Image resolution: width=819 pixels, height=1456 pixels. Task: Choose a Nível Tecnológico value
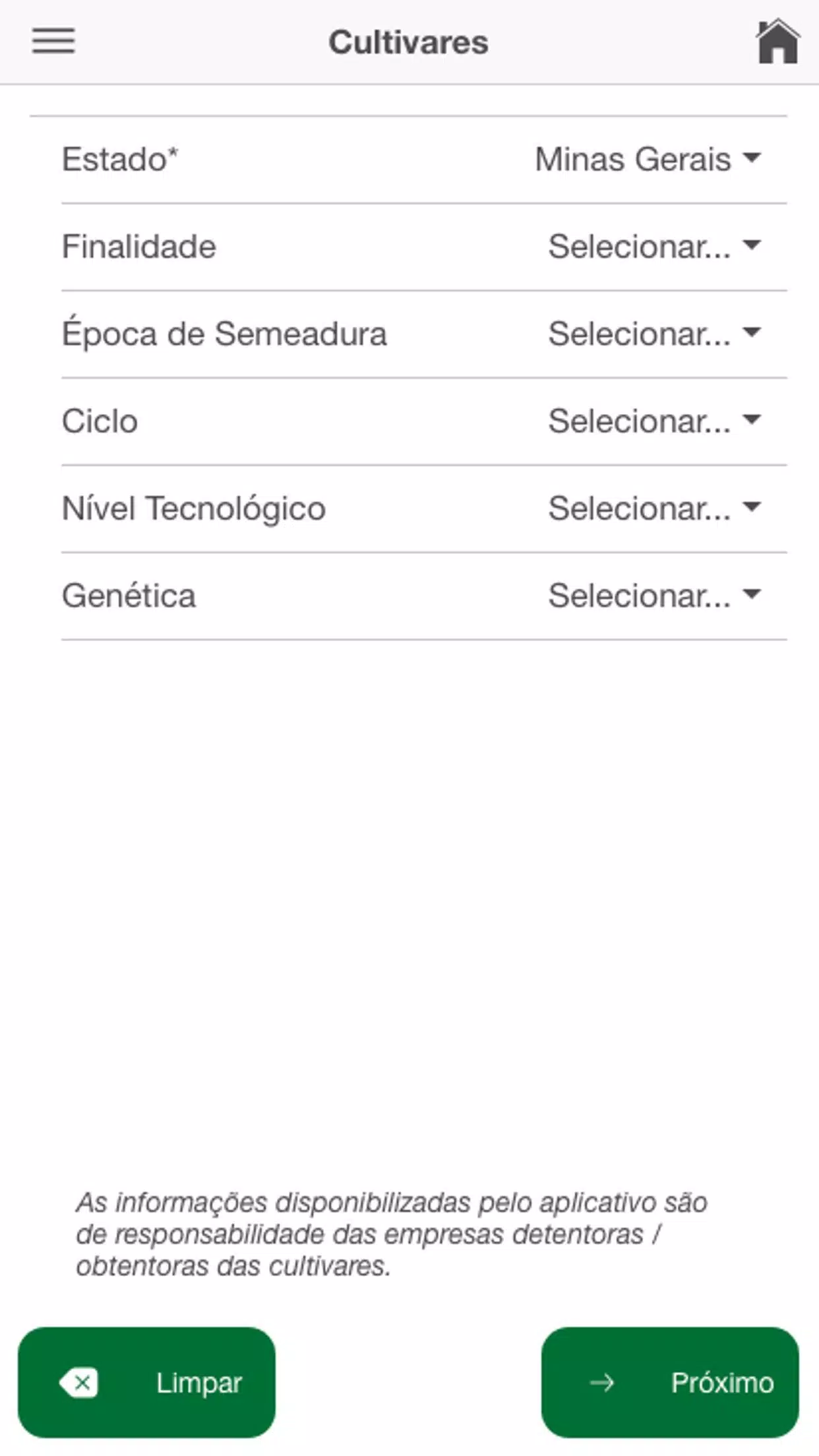(x=654, y=508)
